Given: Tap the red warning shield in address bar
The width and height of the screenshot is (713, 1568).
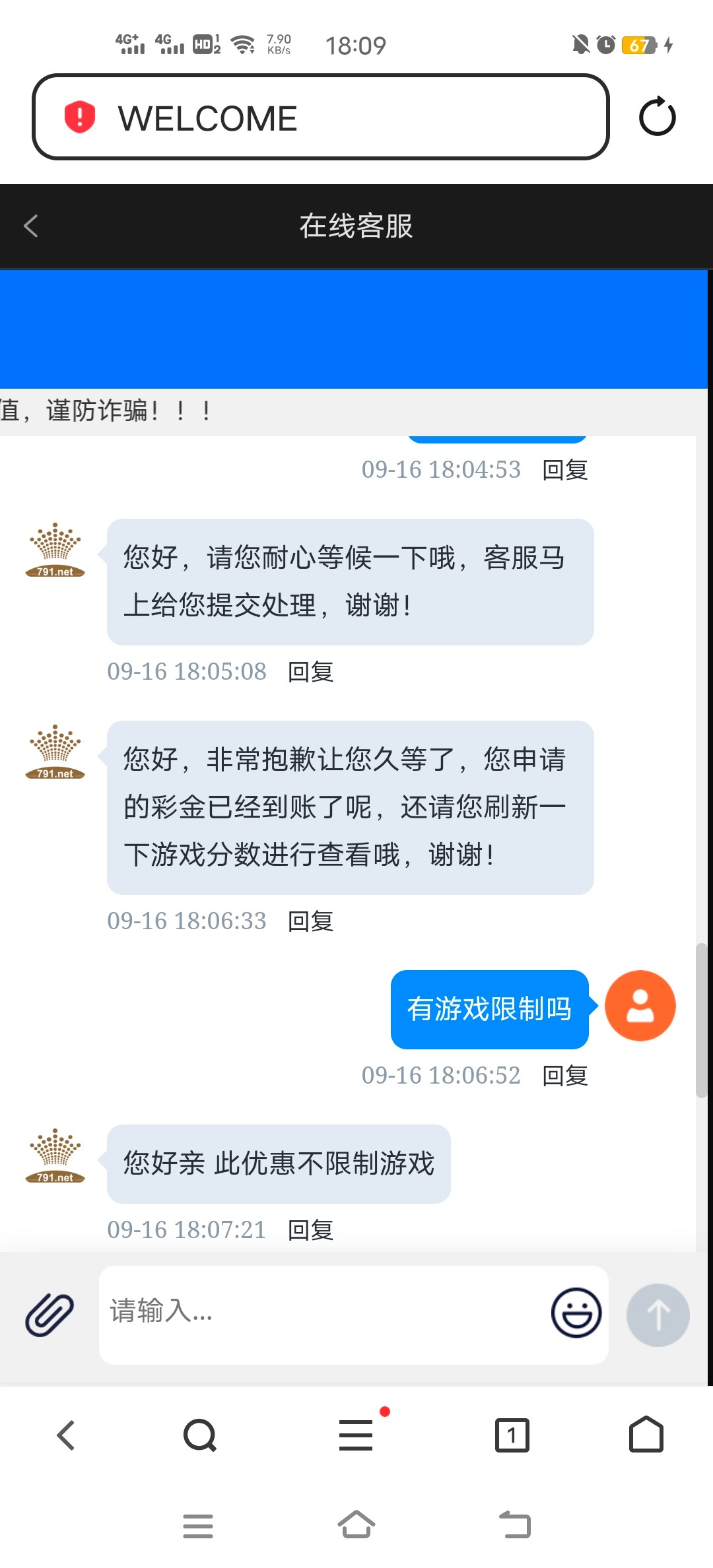Looking at the screenshot, I should click(79, 117).
